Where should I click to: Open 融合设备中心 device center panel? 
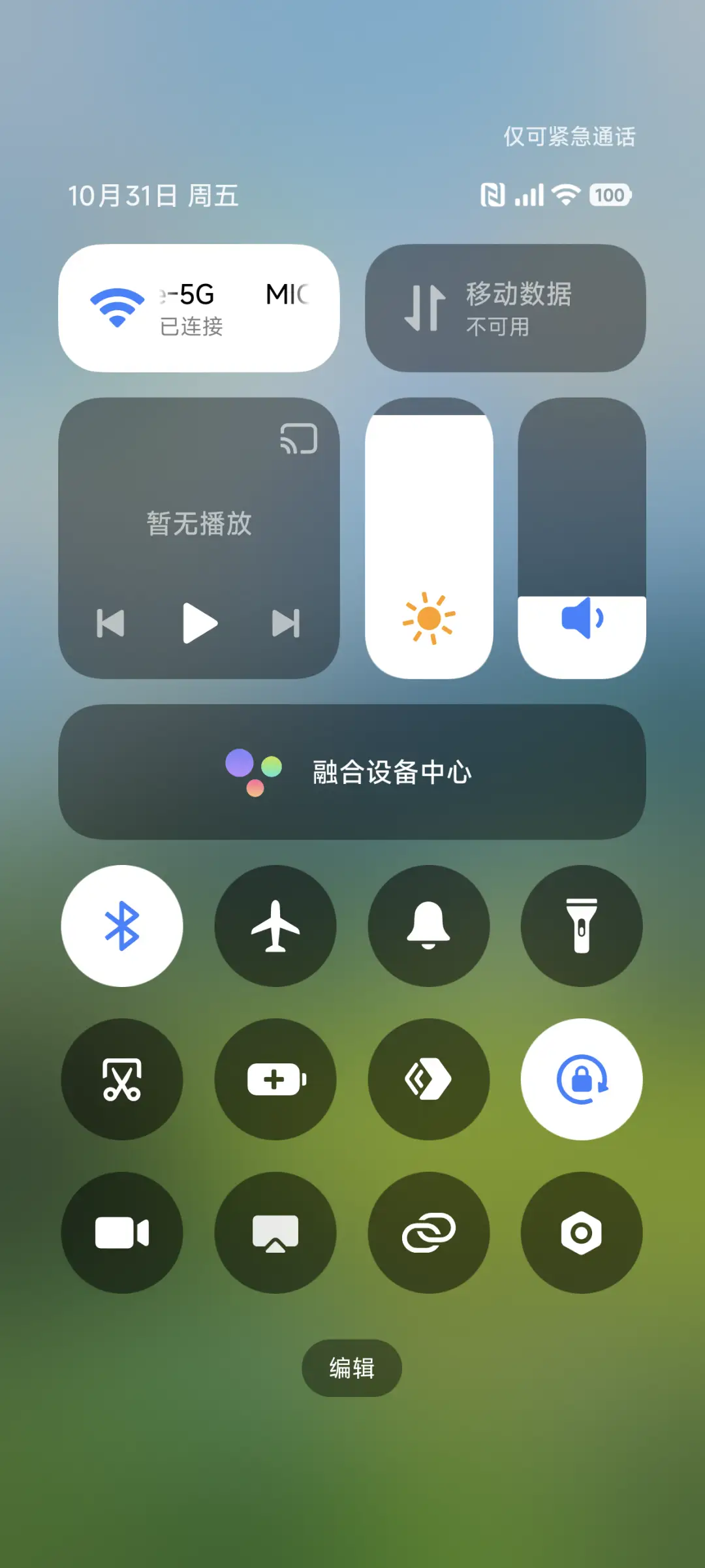(x=352, y=770)
